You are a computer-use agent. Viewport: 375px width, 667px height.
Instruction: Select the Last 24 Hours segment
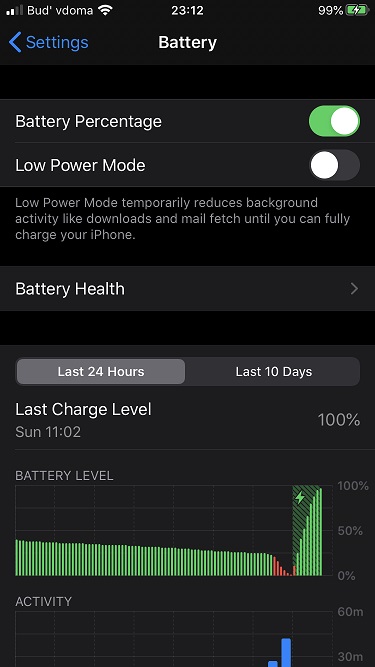click(101, 372)
